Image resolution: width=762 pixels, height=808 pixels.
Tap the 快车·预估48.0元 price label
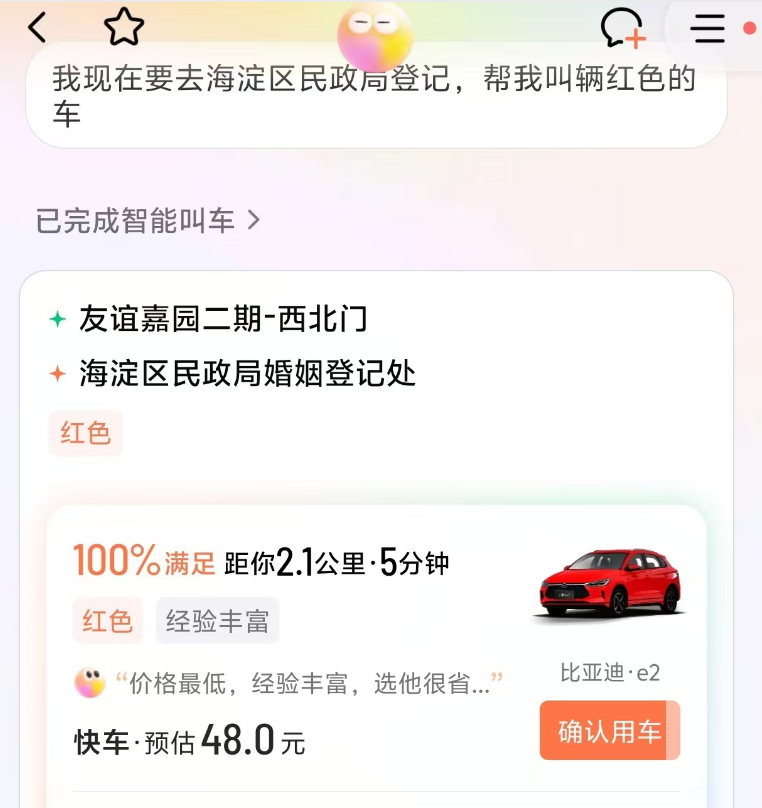coord(185,740)
